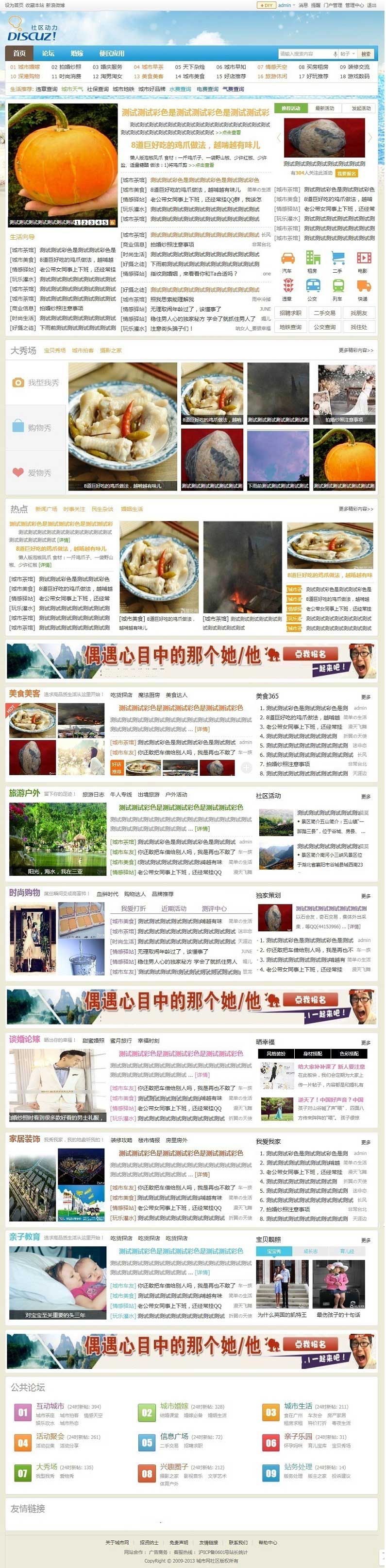Image resolution: width=386 pixels, height=1568 pixels.
Task: Tap the 我要报名 button
Action: click(x=347, y=173)
